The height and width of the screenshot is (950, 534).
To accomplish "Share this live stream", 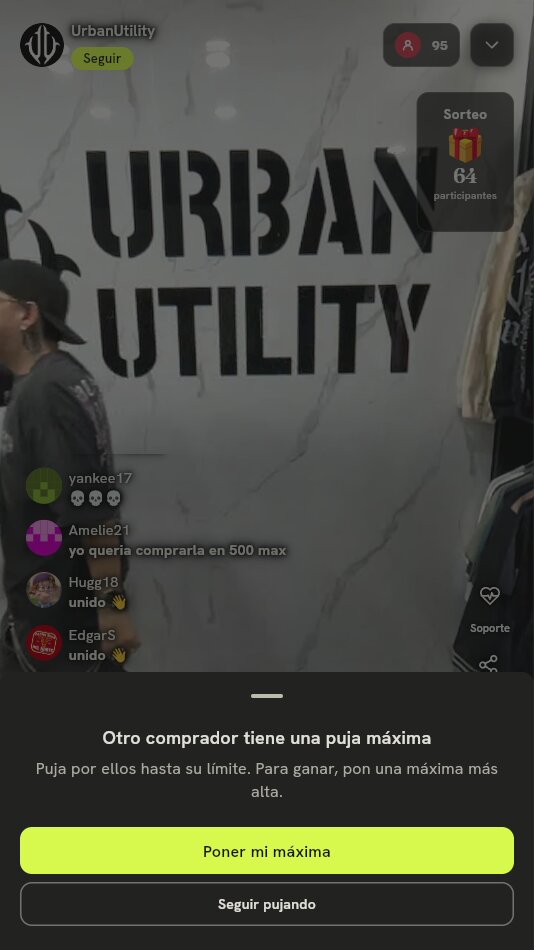I will [489, 664].
